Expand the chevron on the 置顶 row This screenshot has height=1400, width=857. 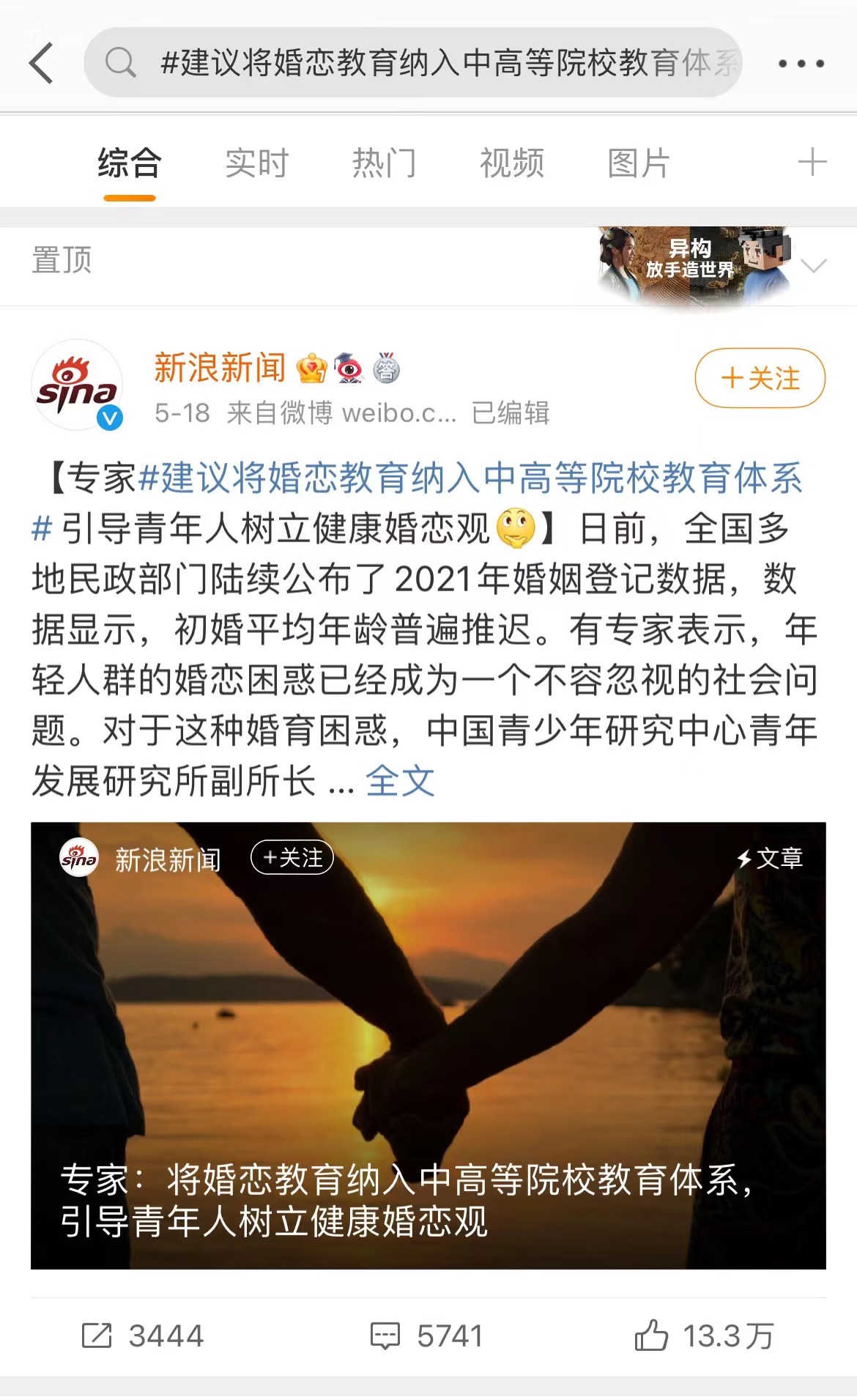point(814,265)
